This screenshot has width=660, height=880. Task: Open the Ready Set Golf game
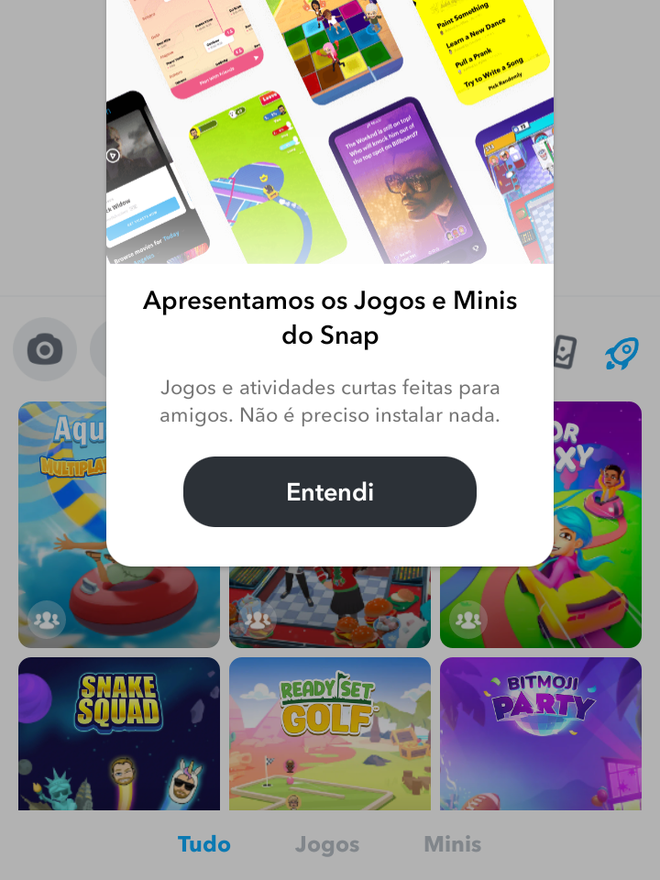330,733
